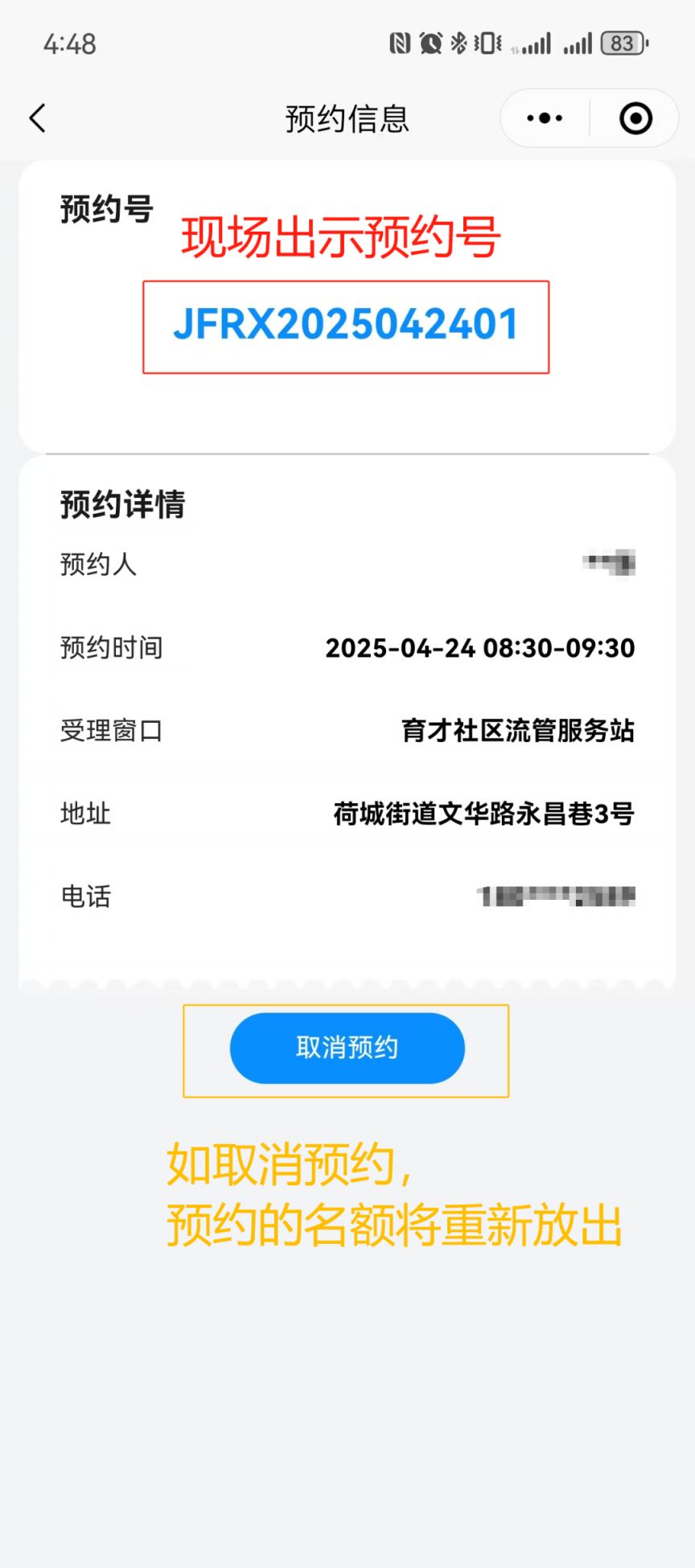Open the mini program three-dot menu
Image resolution: width=695 pixels, height=1568 pixels.
[x=545, y=118]
